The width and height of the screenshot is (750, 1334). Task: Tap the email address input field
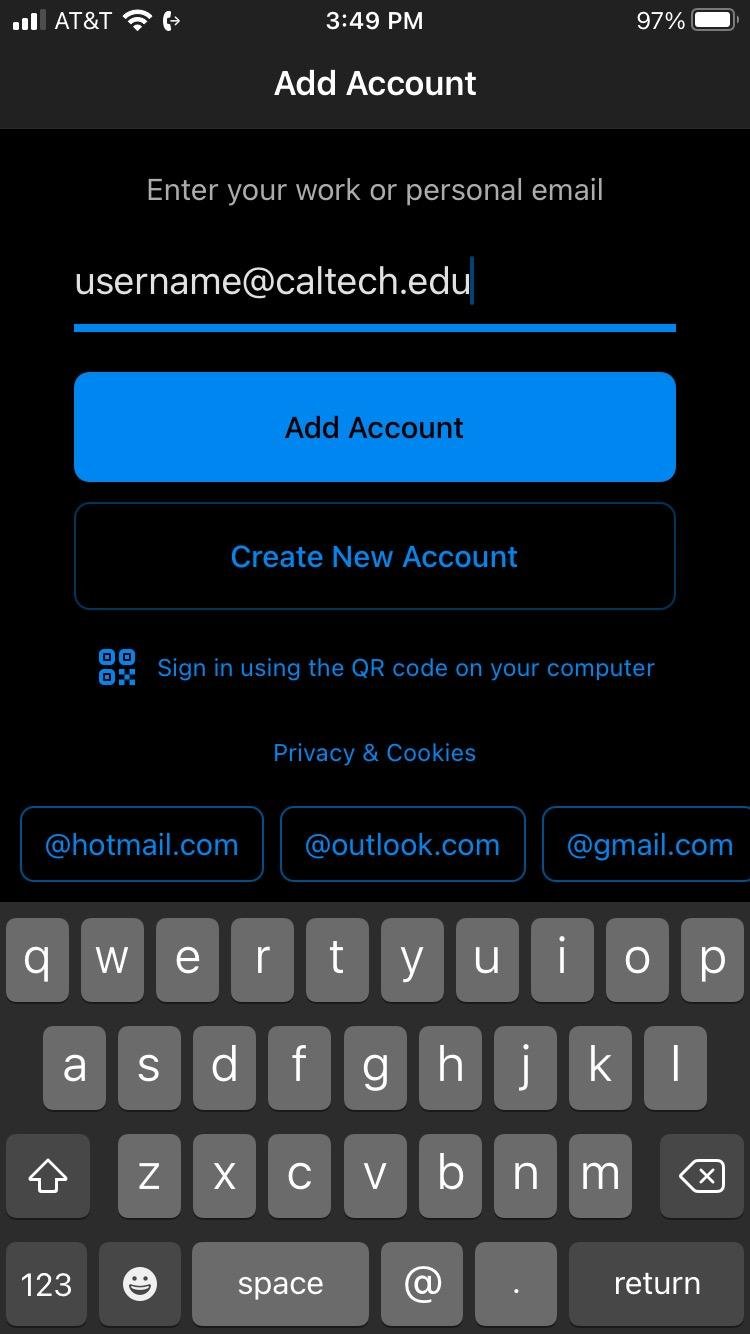click(x=375, y=283)
